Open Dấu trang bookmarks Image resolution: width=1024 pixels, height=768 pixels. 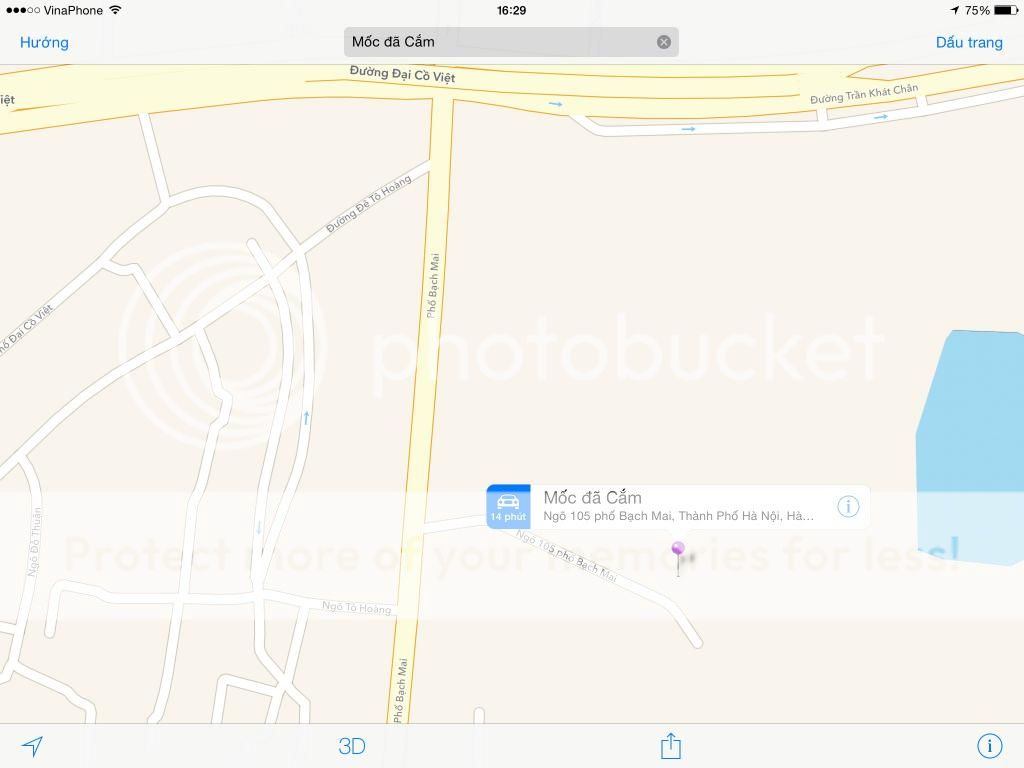pos(968,42)
